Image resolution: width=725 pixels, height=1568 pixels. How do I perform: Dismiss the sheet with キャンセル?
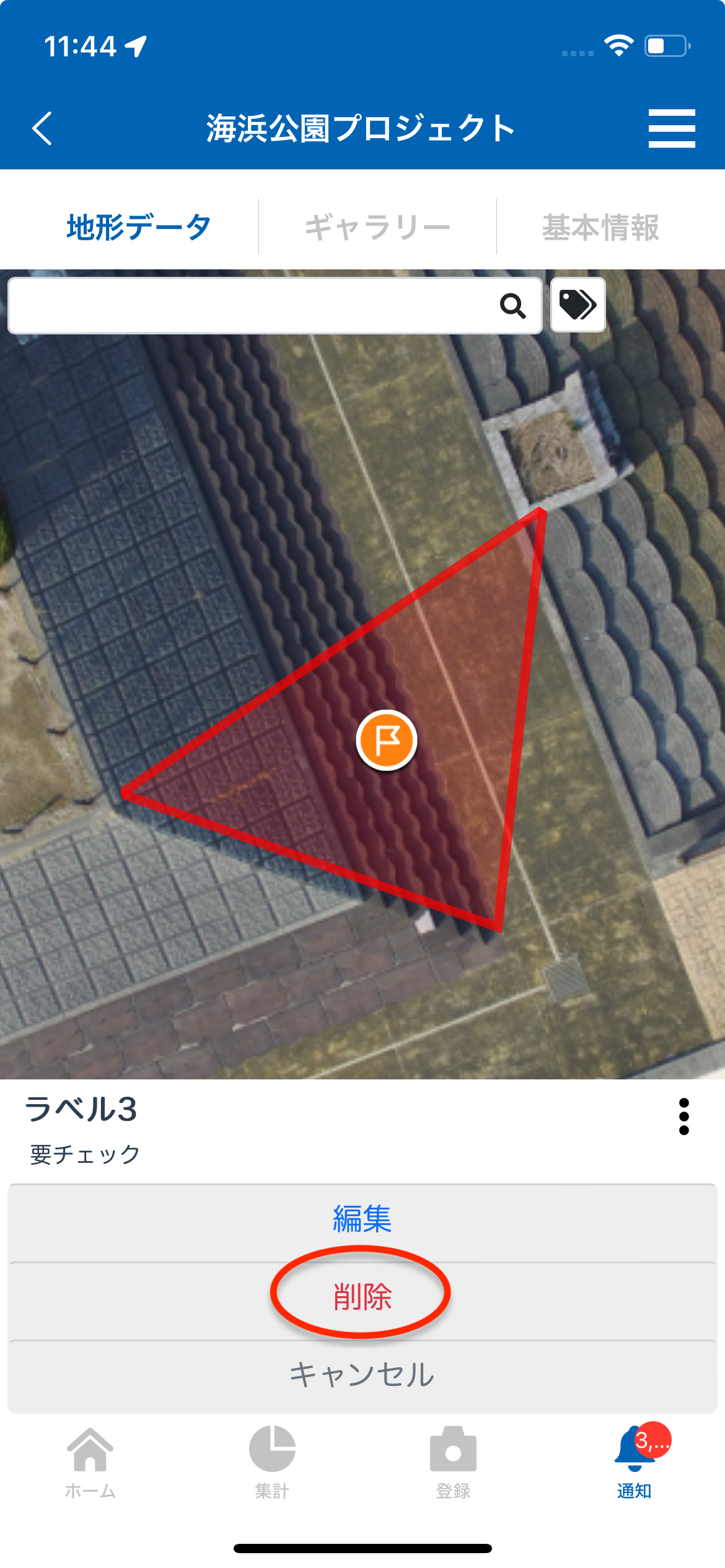click(362, 1375)
